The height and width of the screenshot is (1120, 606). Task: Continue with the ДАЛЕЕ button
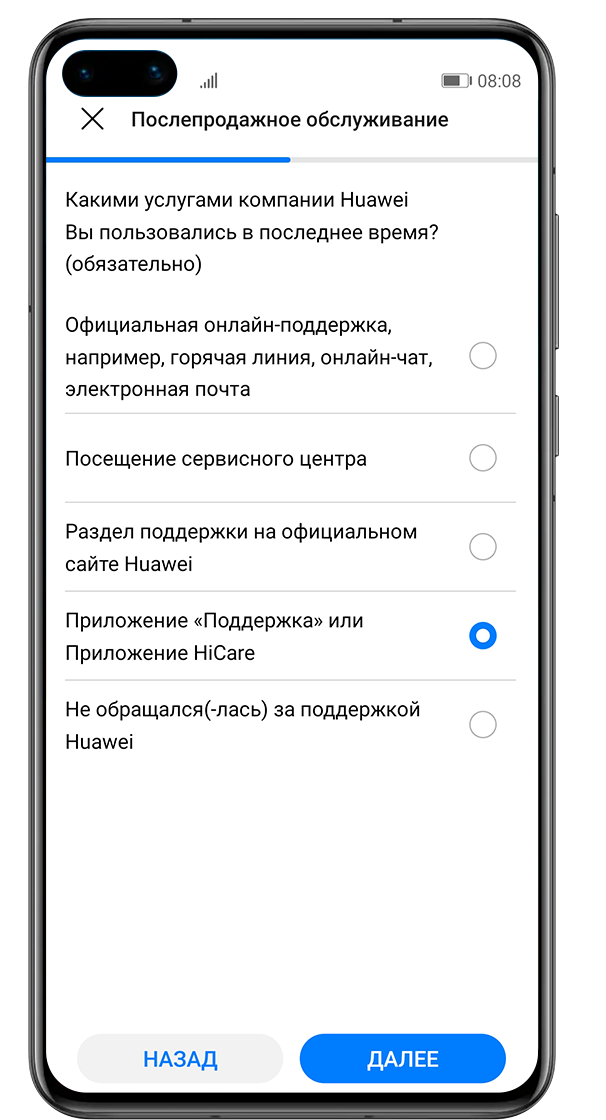(403, 1059)
